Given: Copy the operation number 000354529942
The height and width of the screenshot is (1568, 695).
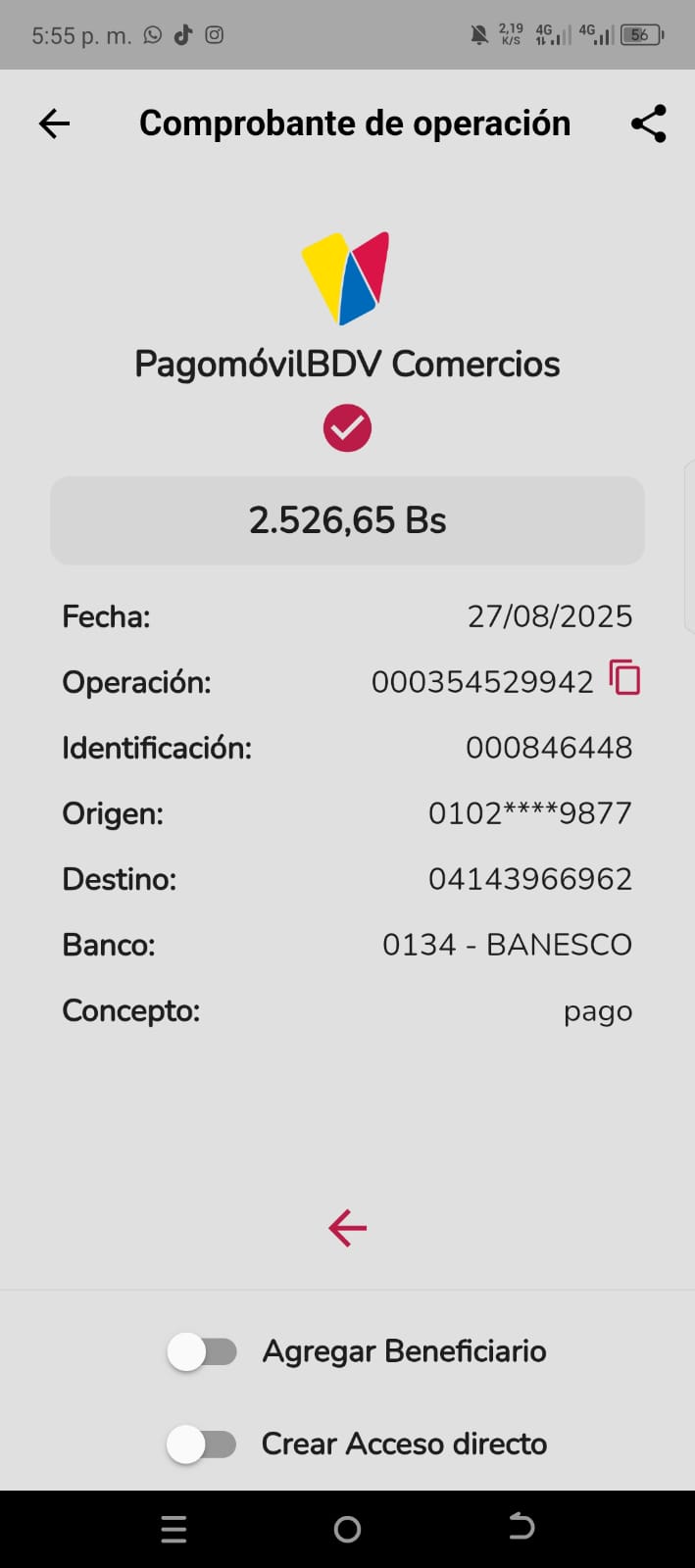Looking at the screenshot, I should point(624,678).
